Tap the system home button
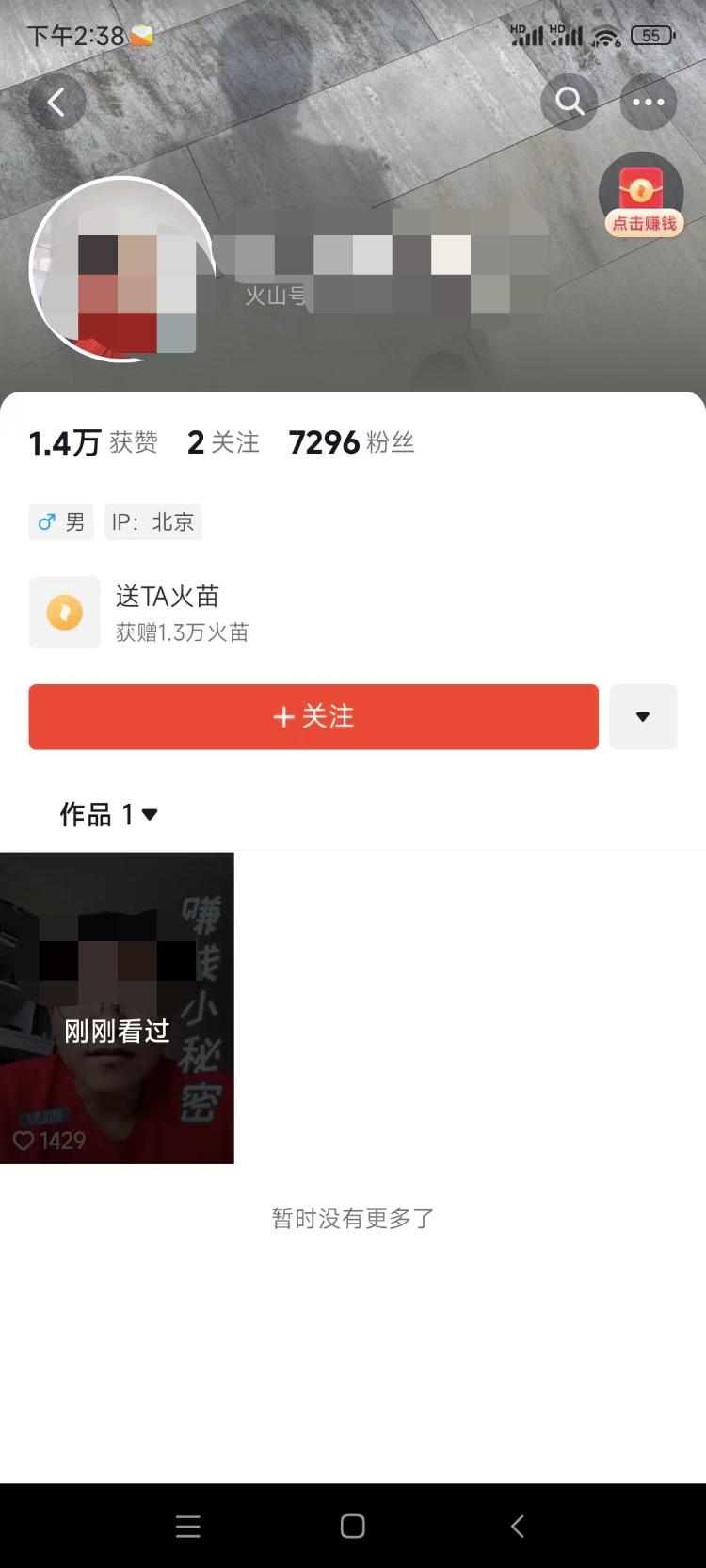Screen dimensions: 706x1568 coord(353,1526)
